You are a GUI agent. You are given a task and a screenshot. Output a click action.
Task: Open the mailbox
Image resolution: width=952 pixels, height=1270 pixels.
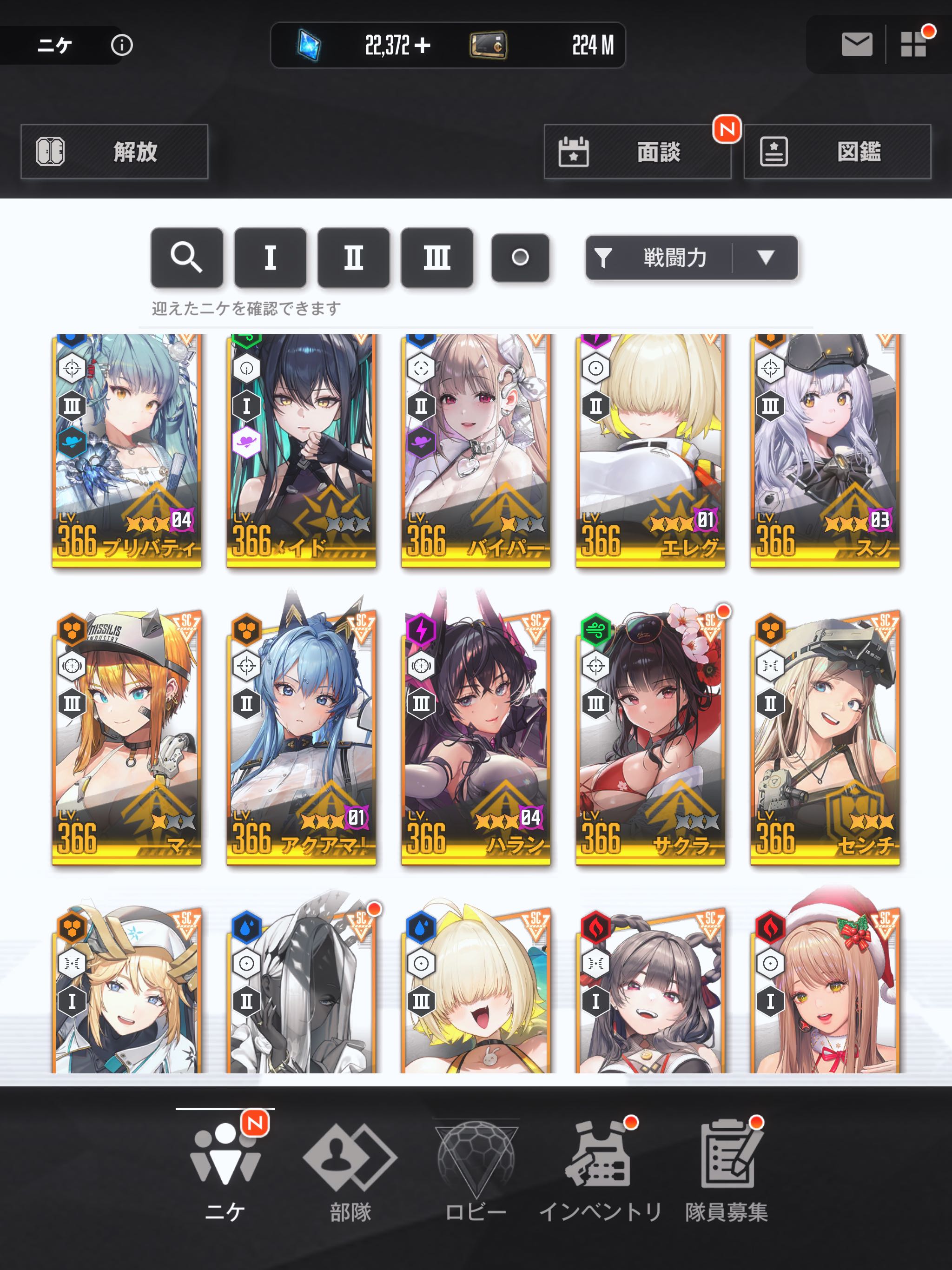point(856,44)
